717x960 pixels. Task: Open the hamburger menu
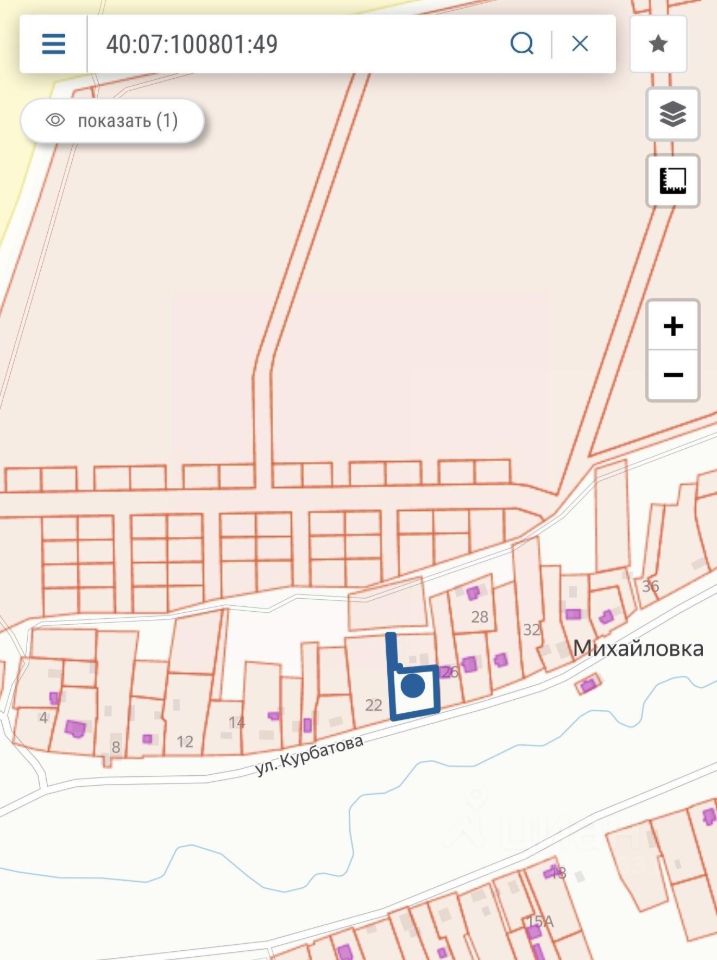[53, 44]
